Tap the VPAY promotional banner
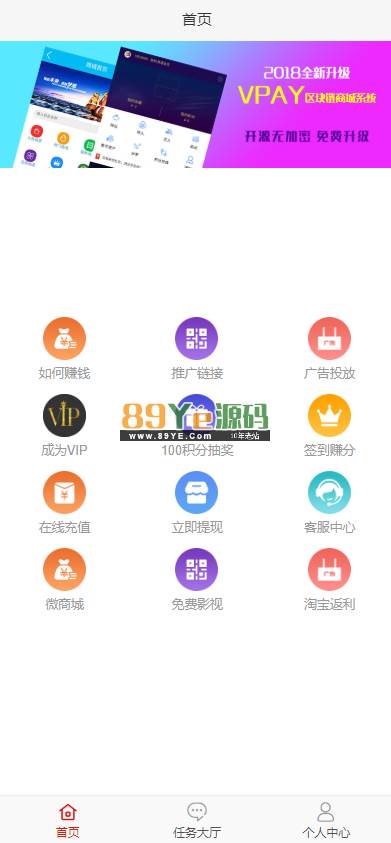The height and width of the screenshot is (843, 391). click(x=195, y=104)
